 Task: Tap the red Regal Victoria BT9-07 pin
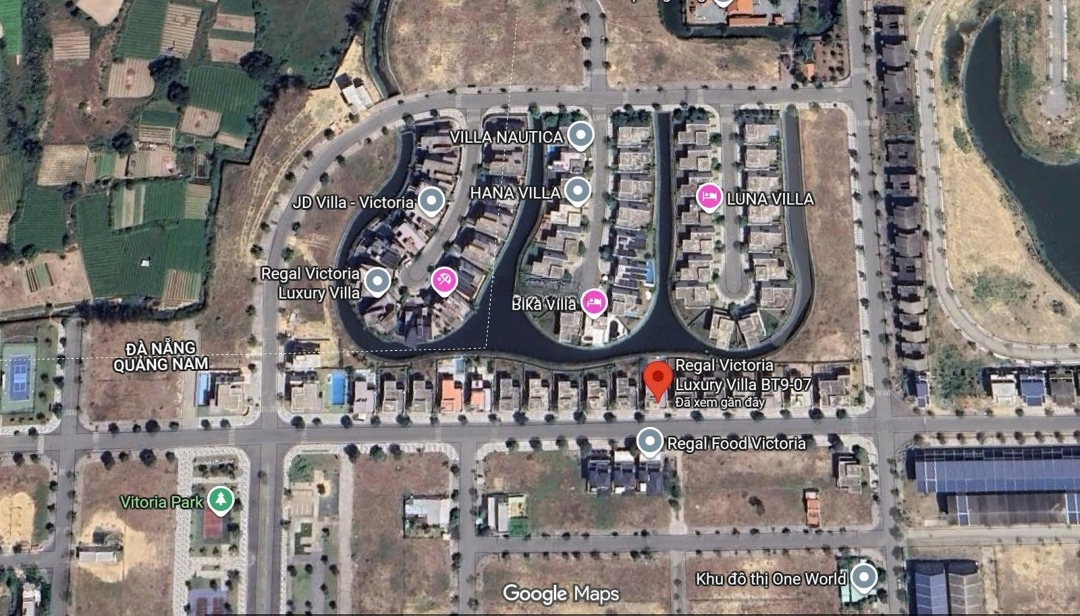(657, 380)
